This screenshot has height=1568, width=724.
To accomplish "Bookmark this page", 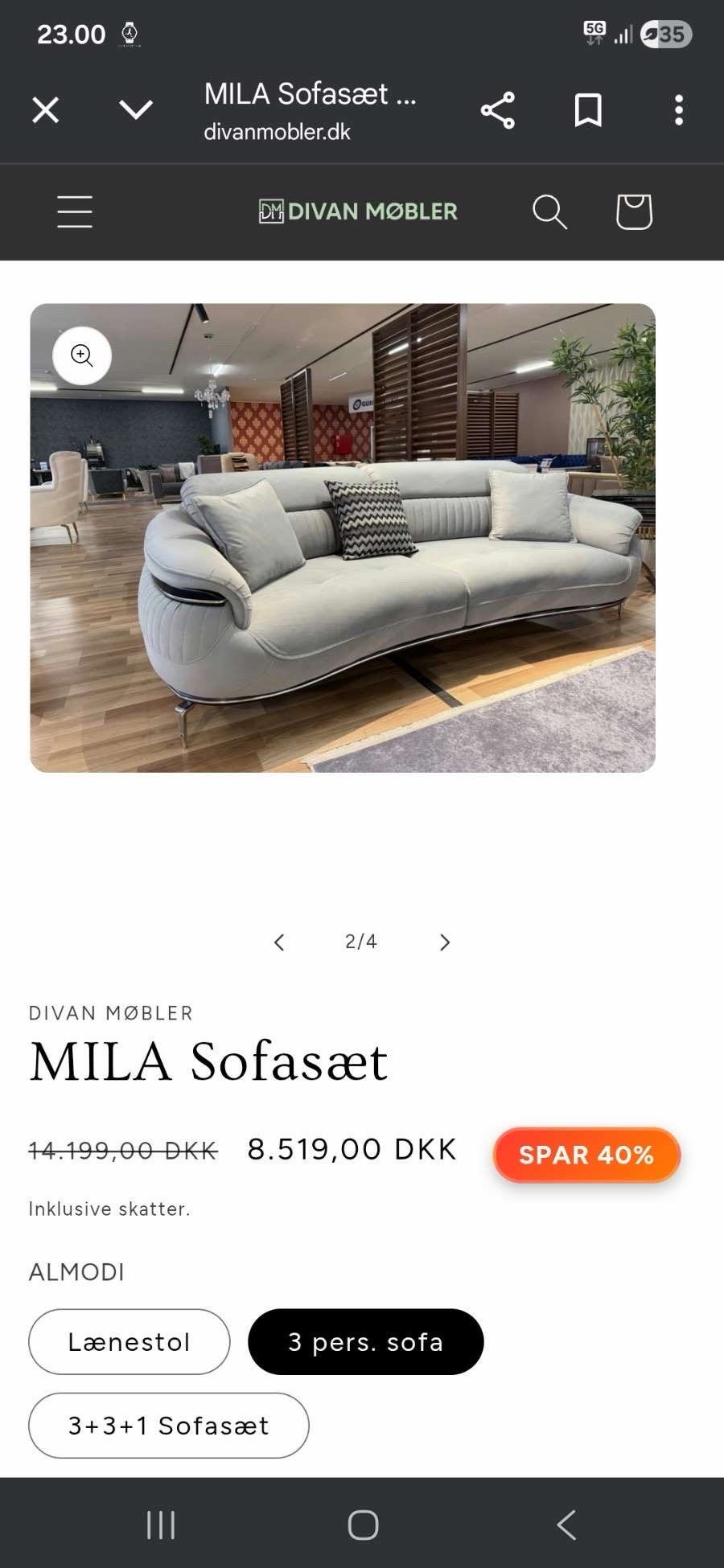I will (x=588, y=111).
